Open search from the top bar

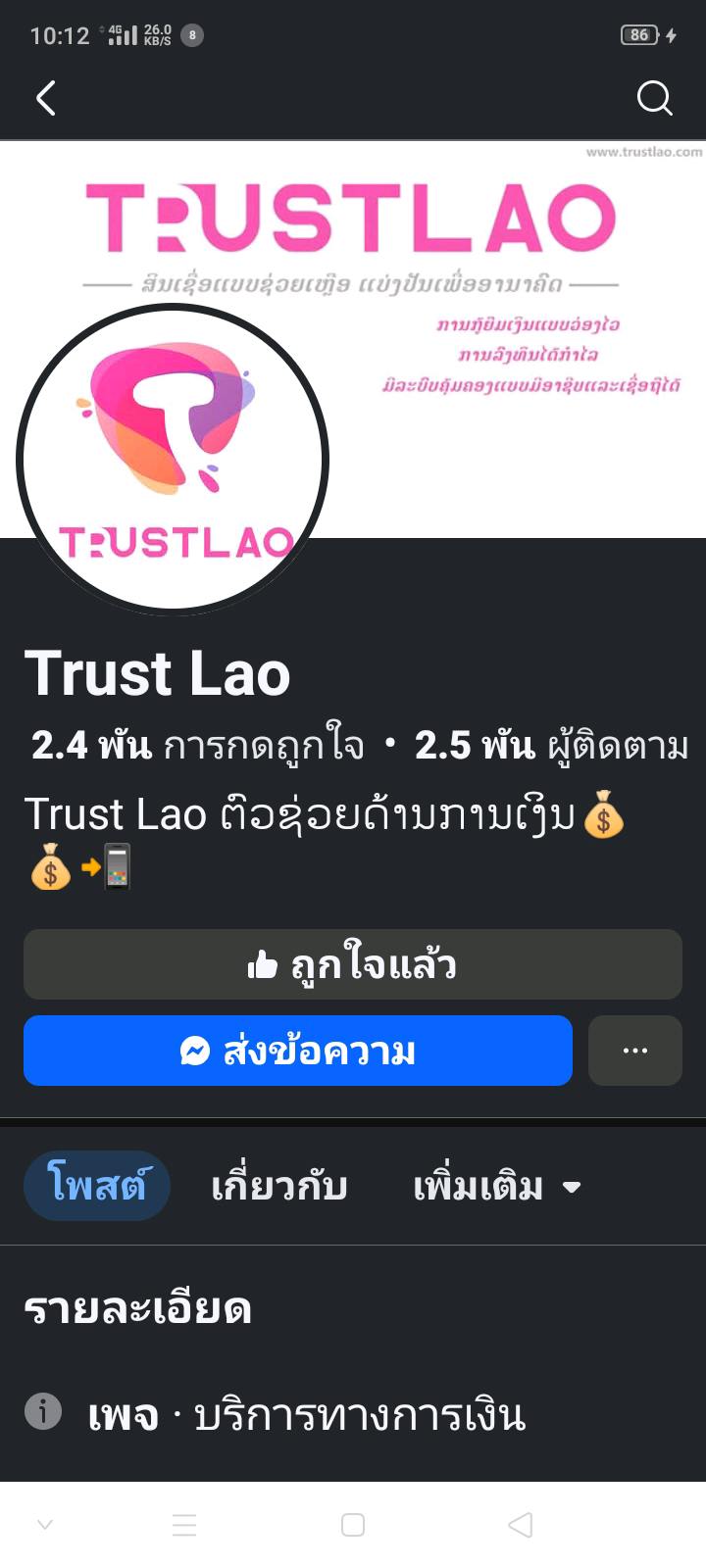pos(654,98)
